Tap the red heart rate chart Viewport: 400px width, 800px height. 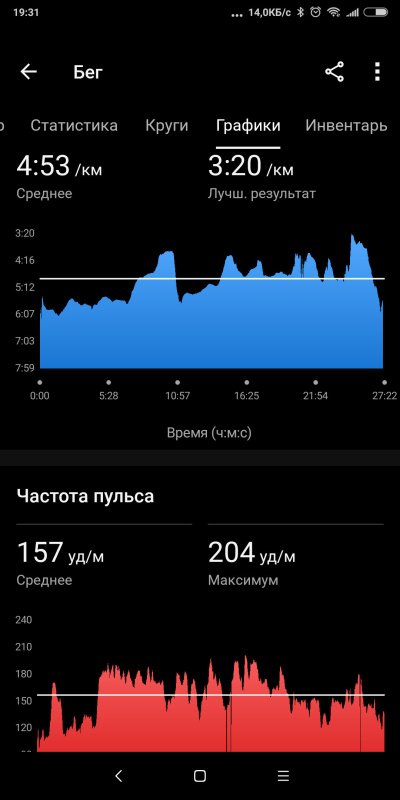pyautogui.click(x=210, y=704)
